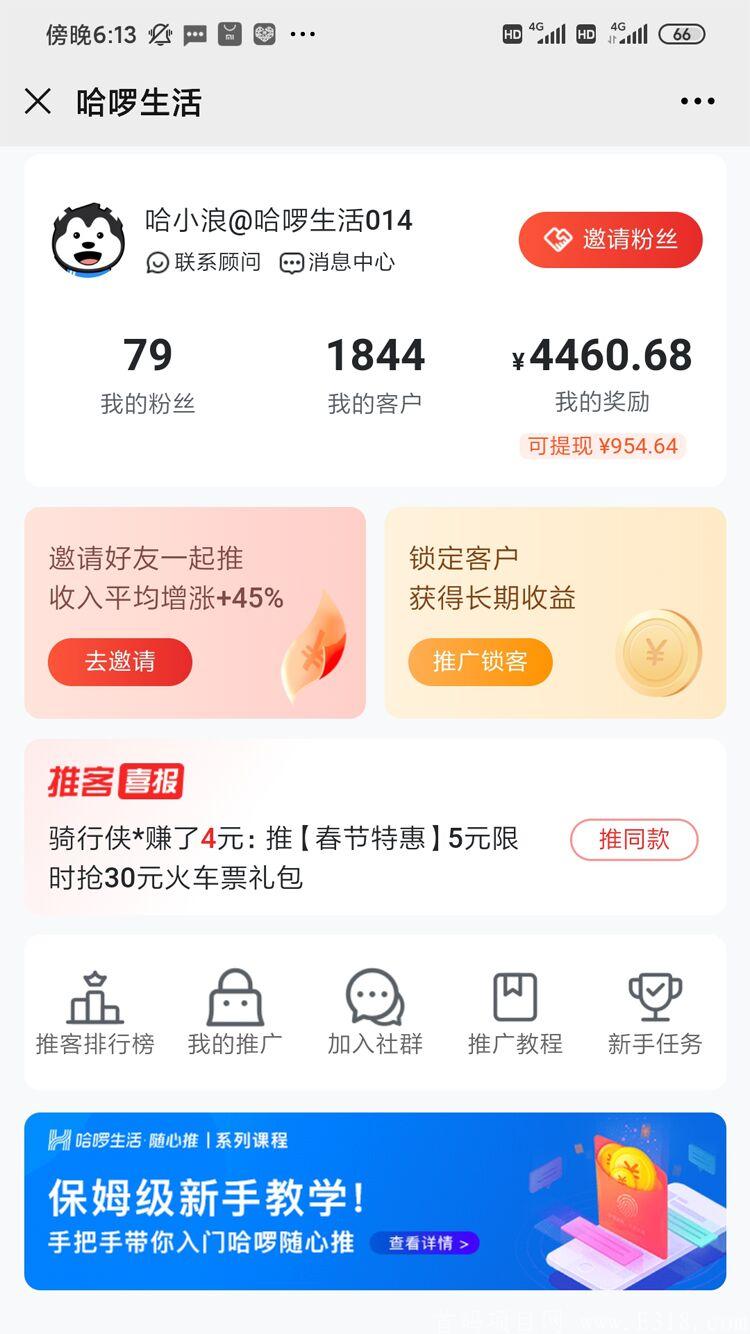Select 加入社群 to join community
This screenshot has width=750, height=1334.
[375, 1012]
